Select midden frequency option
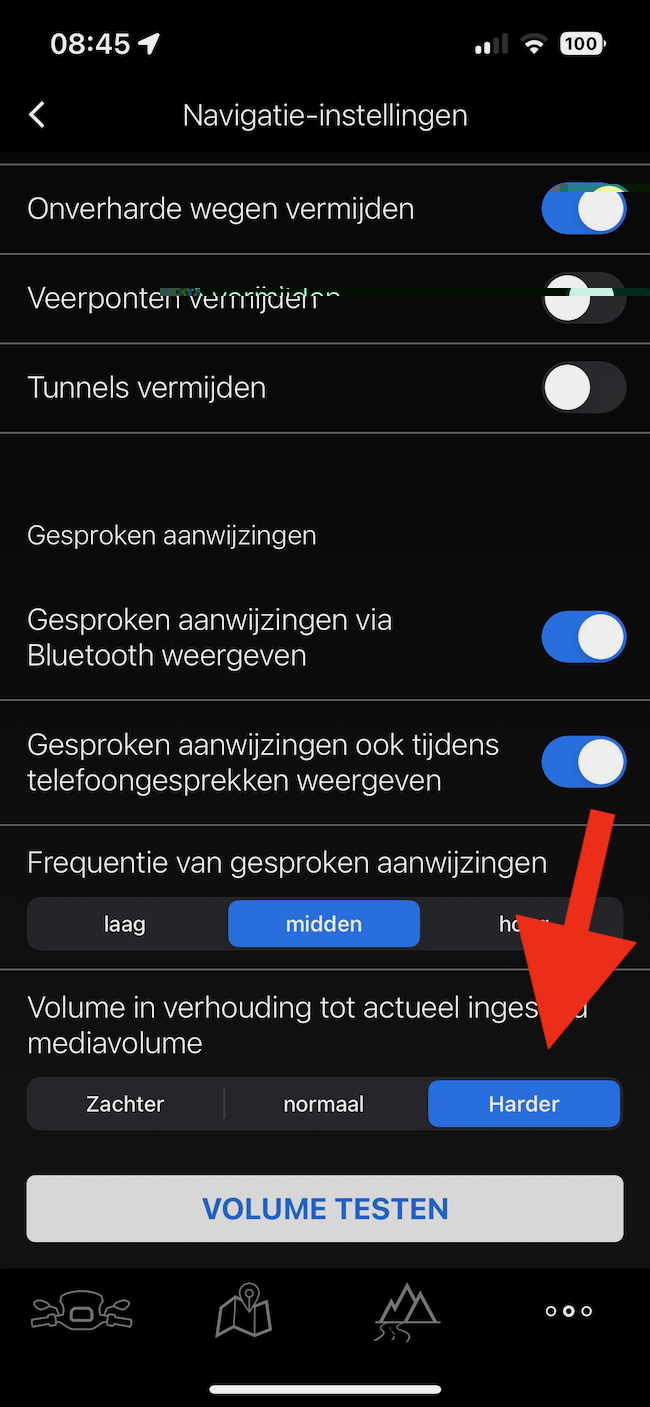The height and width of the screenshot is (1407, 650). [x=324, y=924]
